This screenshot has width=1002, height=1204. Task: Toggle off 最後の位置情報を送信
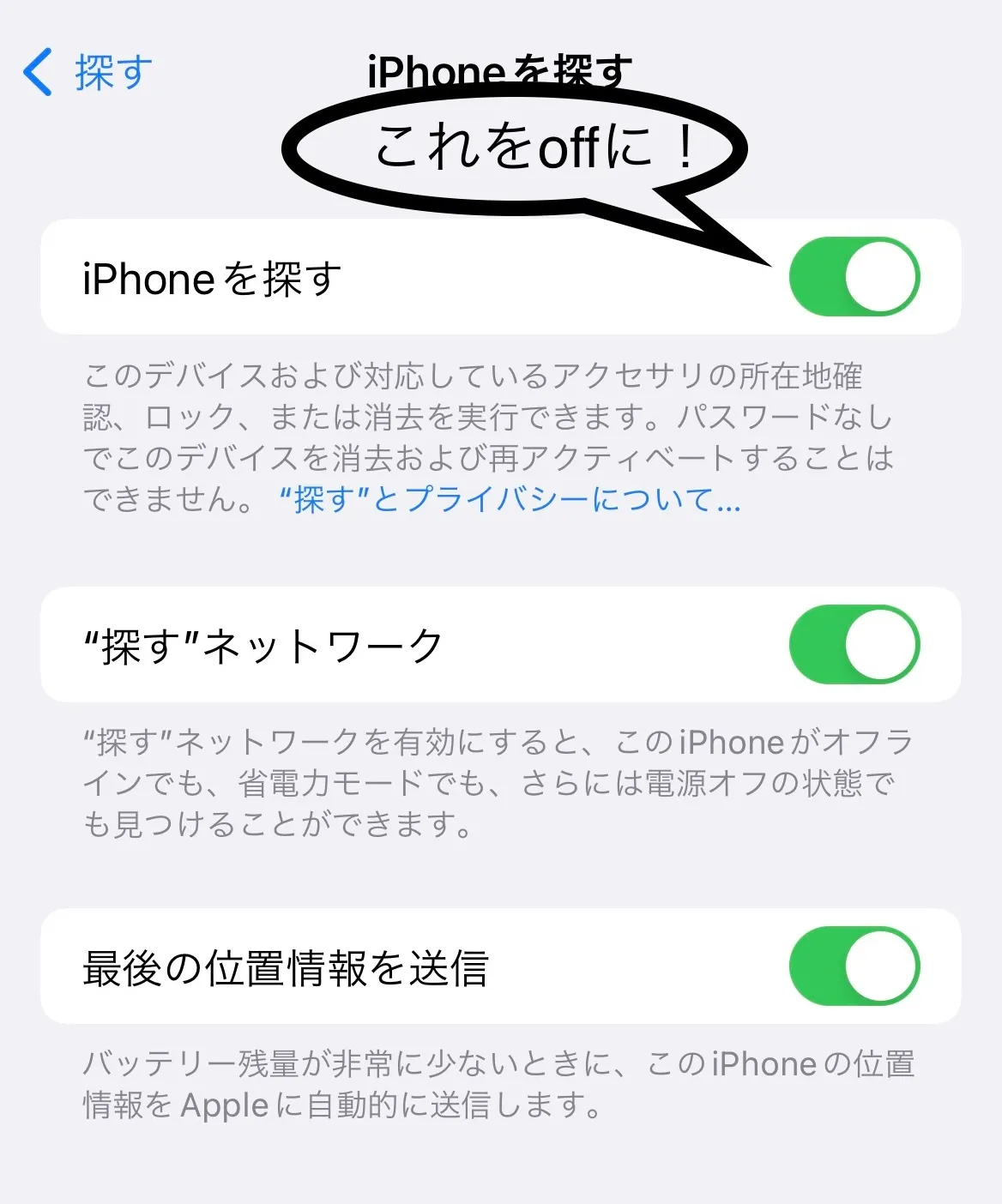pyautogui.click(x=854, y=966)
